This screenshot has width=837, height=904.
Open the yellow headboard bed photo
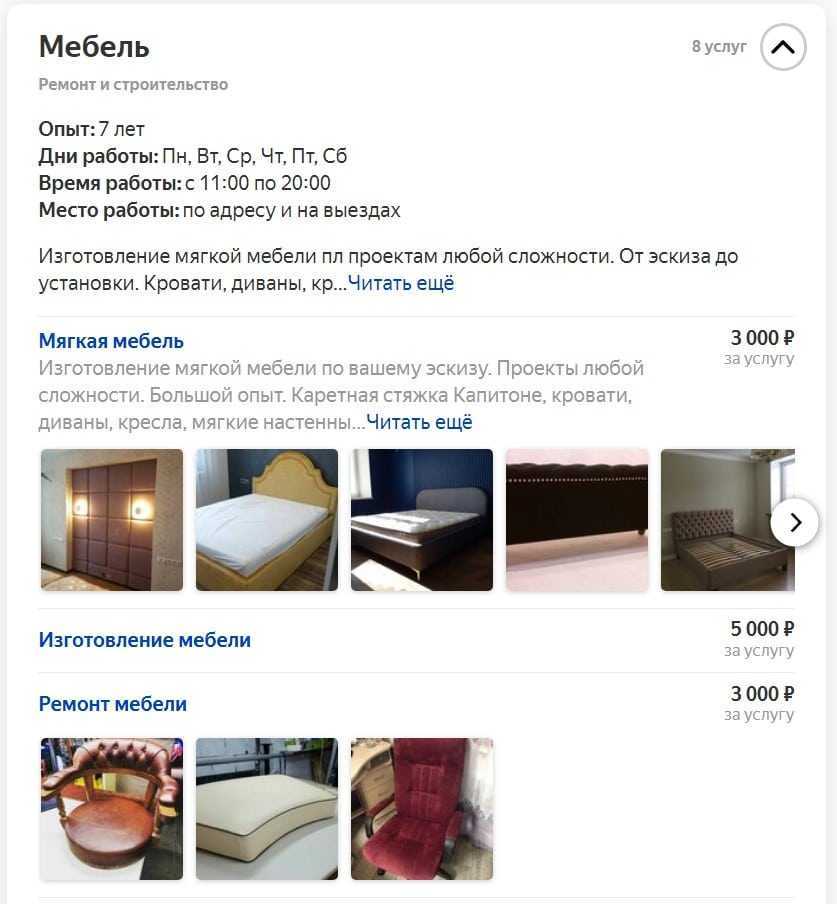(x=267, y=520)
